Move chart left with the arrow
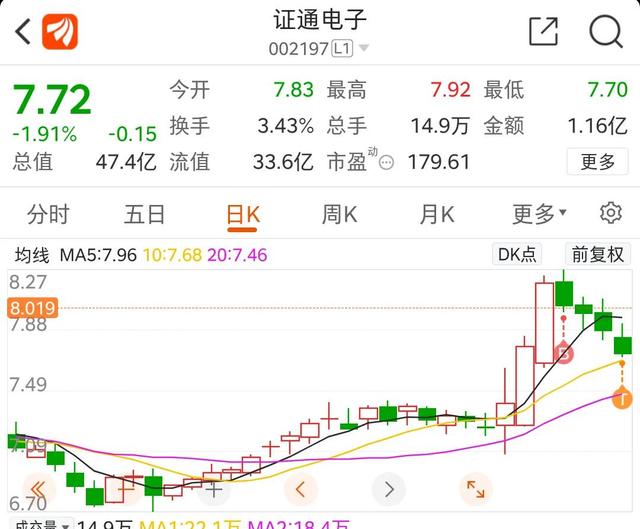This screenshot has height=529, width=640. click(x=299, y=490)
